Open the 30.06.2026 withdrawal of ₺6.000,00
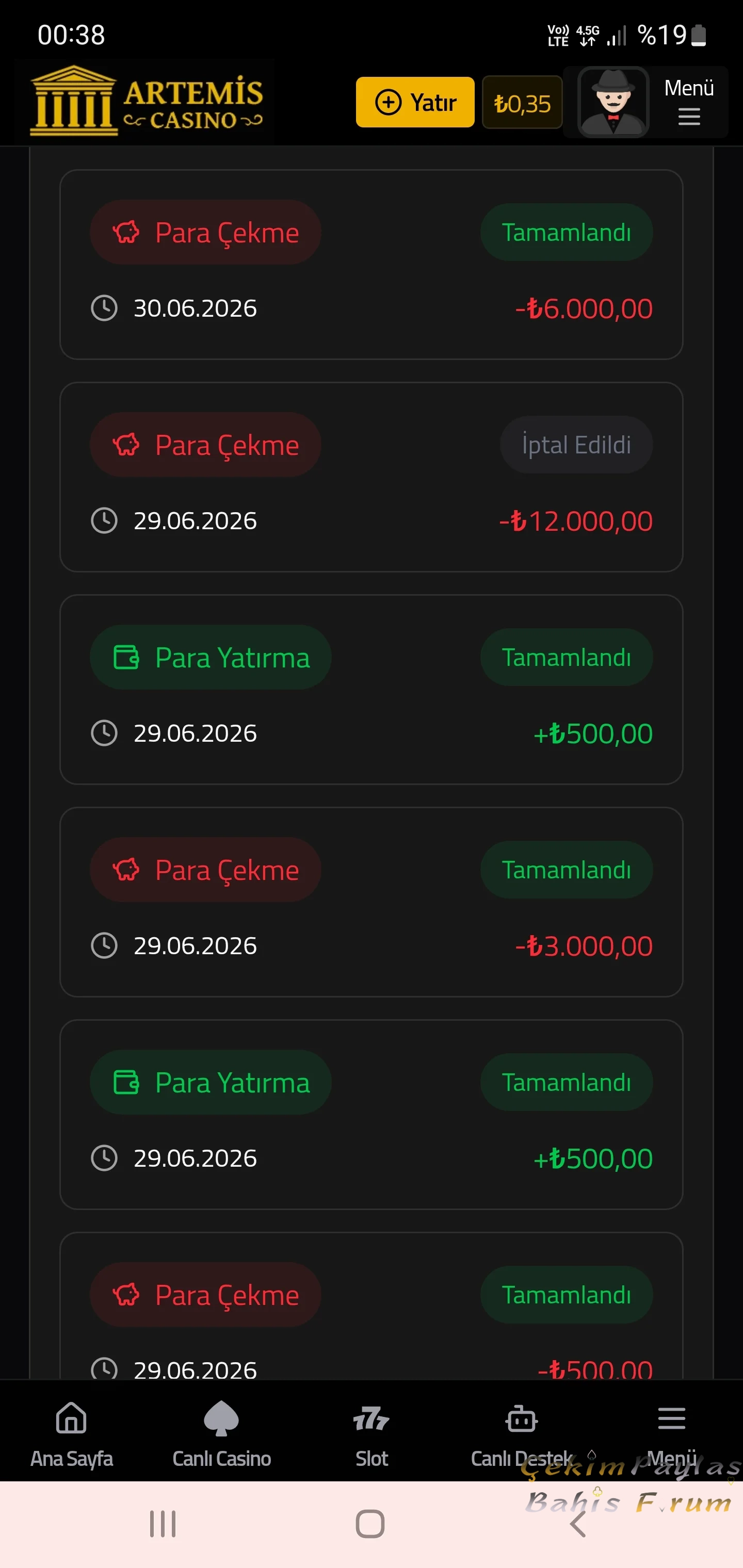Image resolution: width=743 pixels, height=1568 pixels. (372, 265)
